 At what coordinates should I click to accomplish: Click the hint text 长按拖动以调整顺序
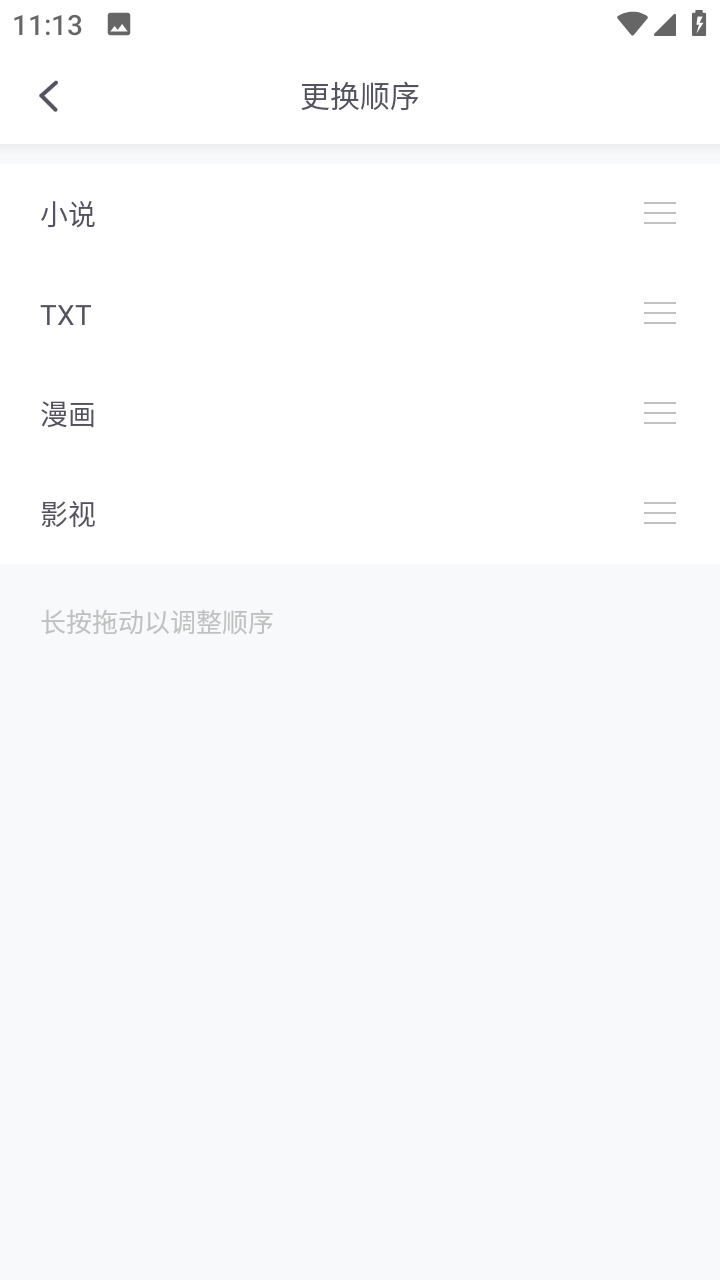[x=156, y=622]
